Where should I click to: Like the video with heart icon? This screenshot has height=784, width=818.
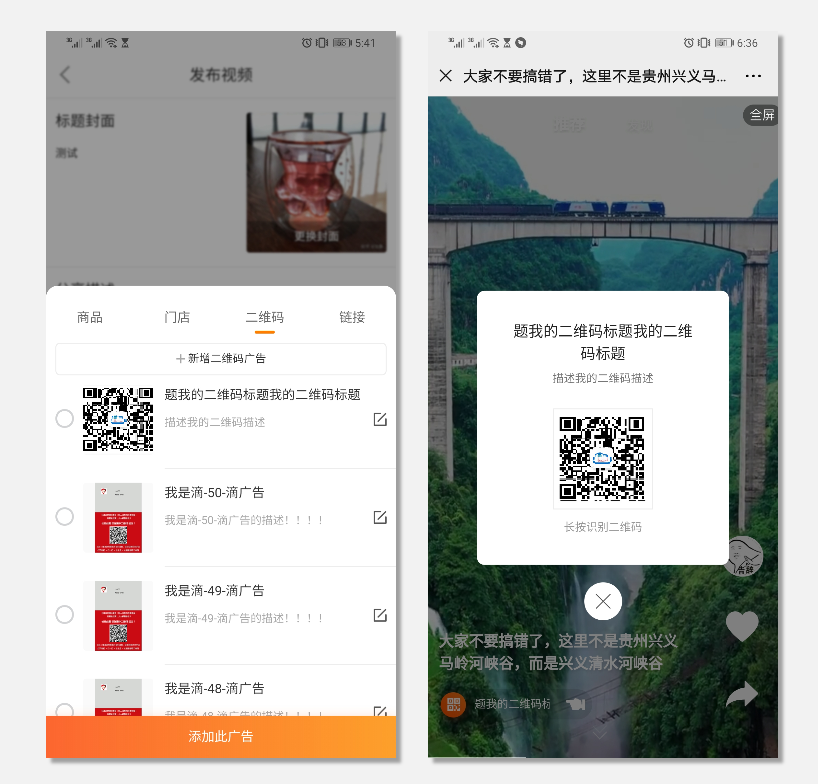tap(742, 627)
